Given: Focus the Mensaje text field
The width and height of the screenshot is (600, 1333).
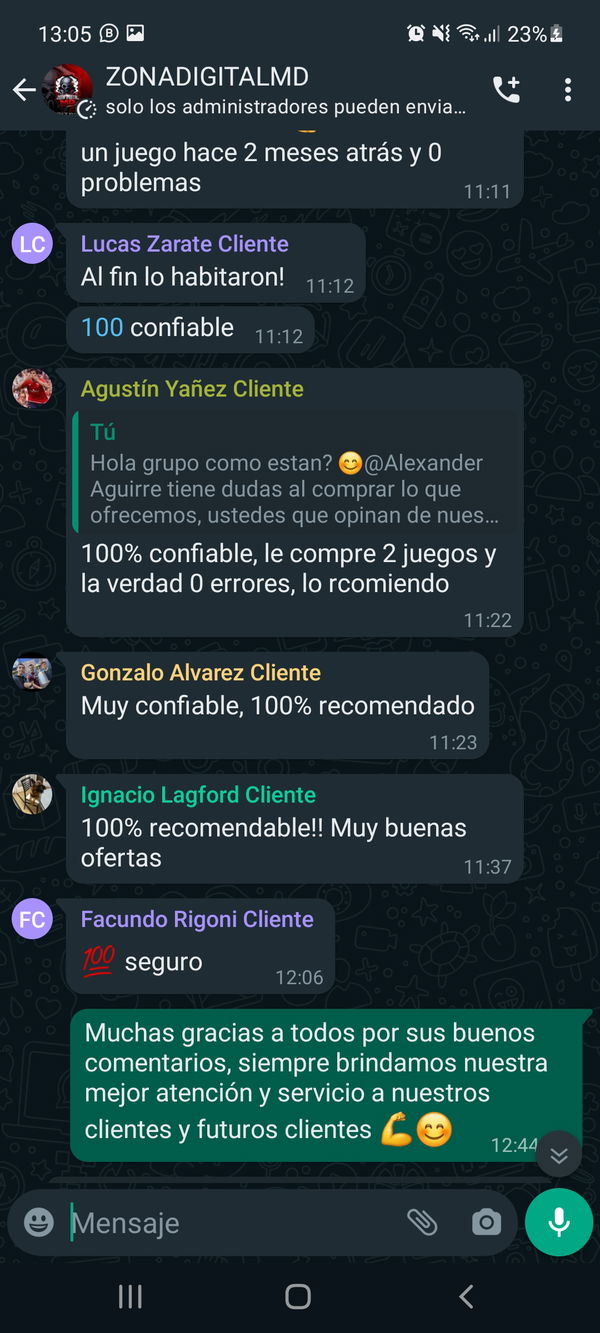Looking at the screenshot, I should 230,1222.
